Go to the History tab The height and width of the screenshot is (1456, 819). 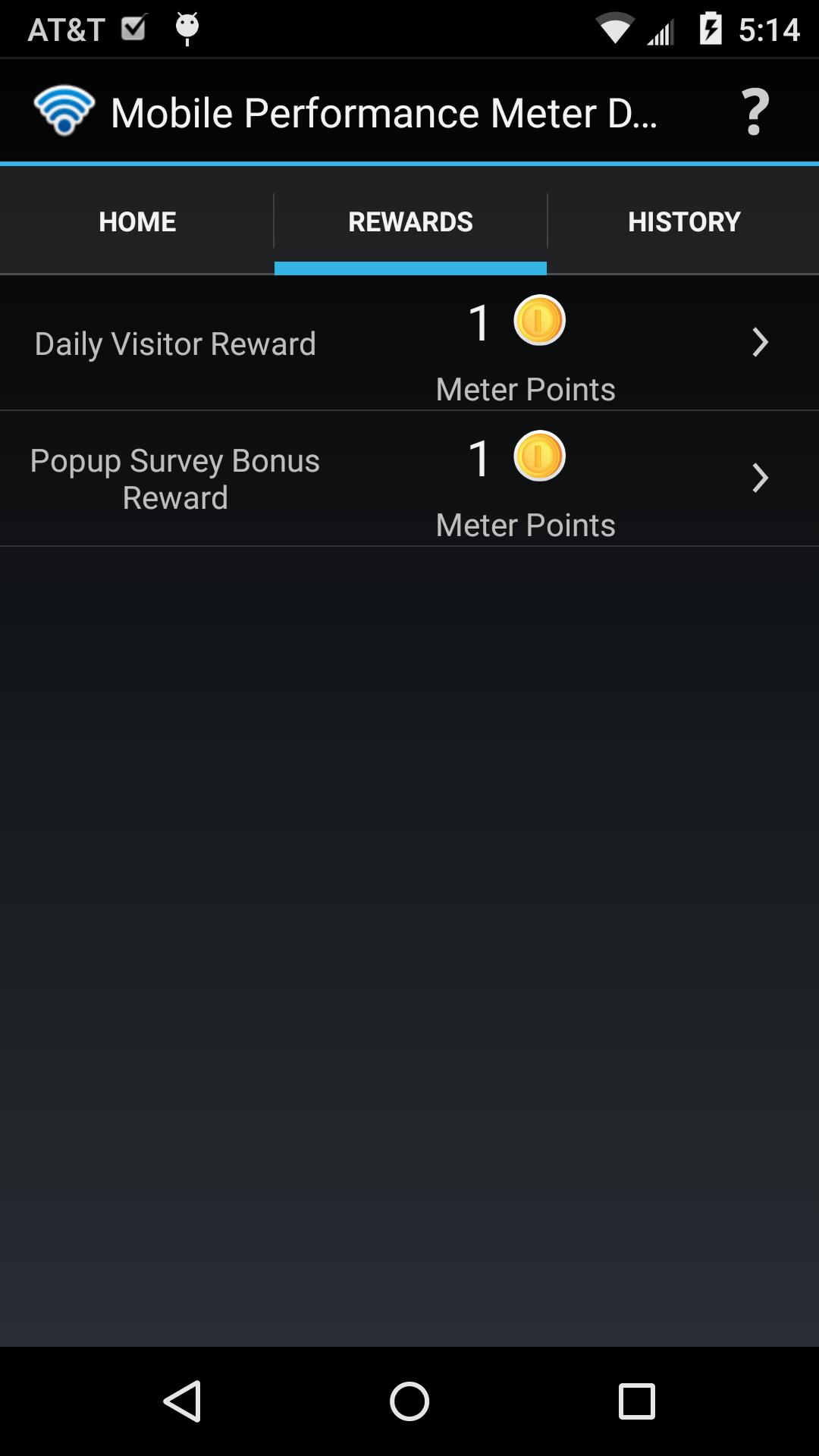pos(683,221)
